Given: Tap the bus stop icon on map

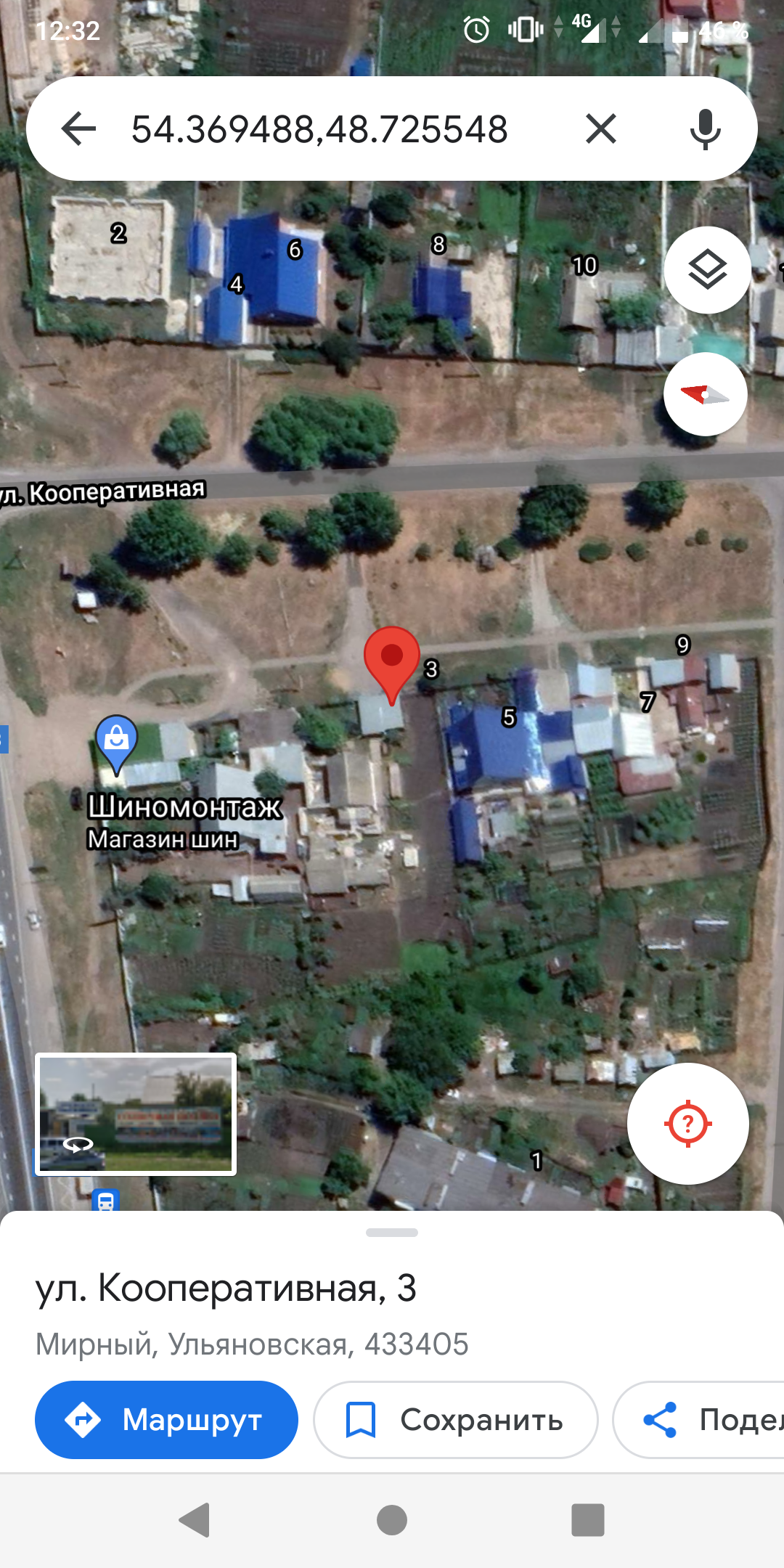Looking at the screenshot, I should [x=105, y=1201].
